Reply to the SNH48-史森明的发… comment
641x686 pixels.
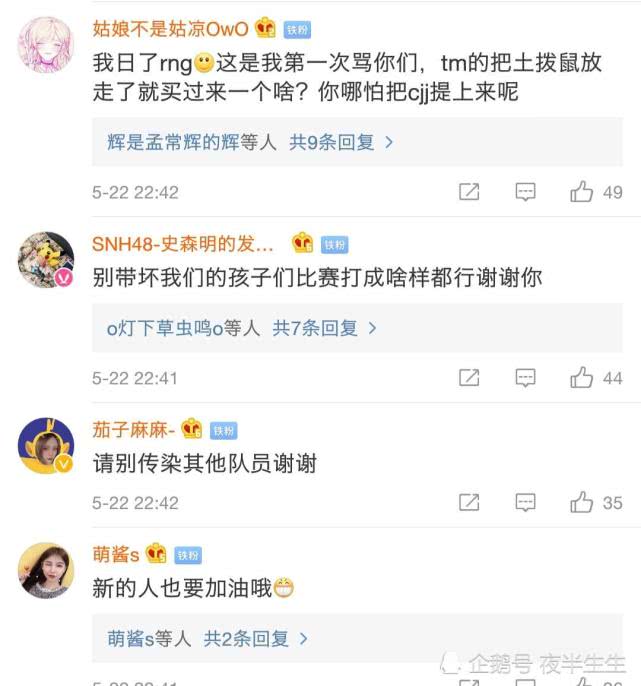(x=525, y=377)
